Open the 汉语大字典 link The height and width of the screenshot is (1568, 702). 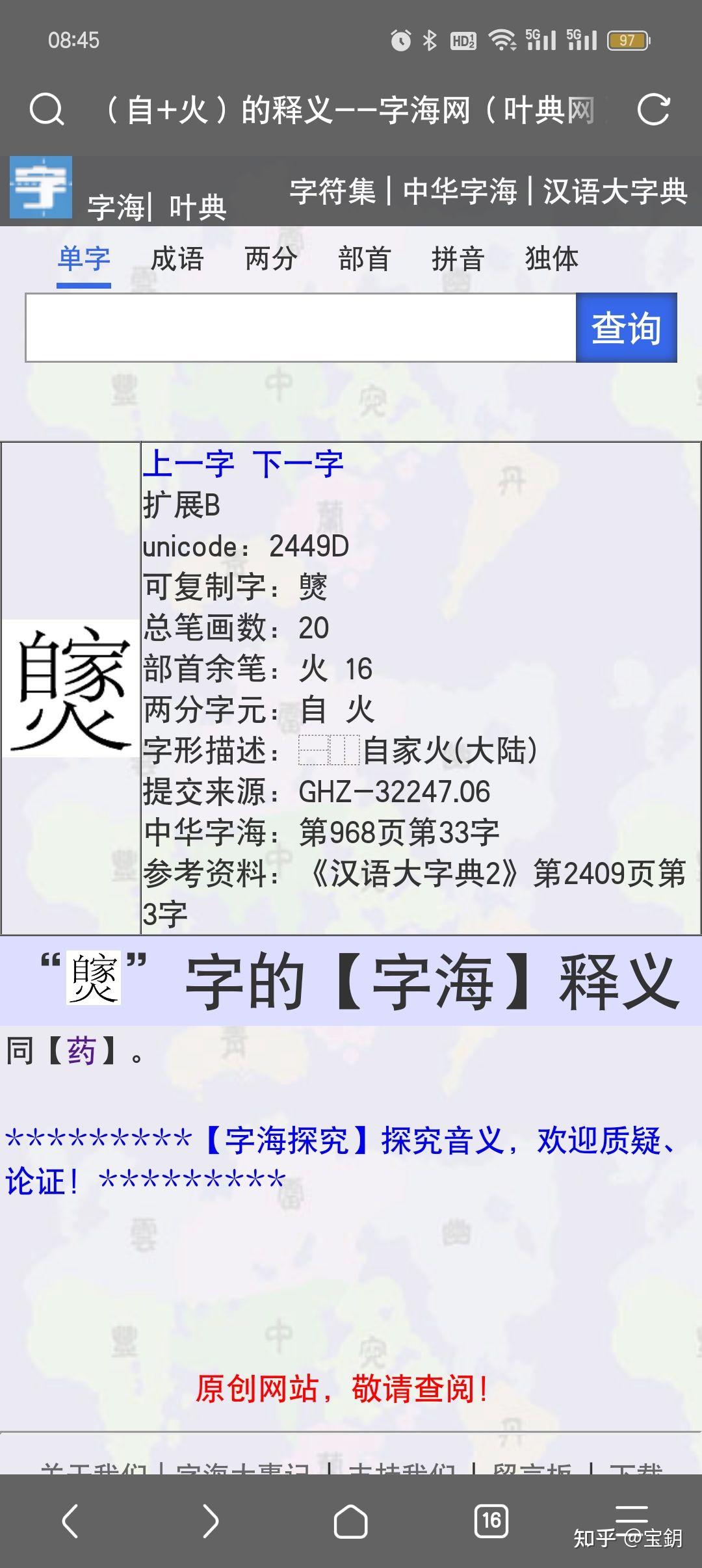pos(615,191)
